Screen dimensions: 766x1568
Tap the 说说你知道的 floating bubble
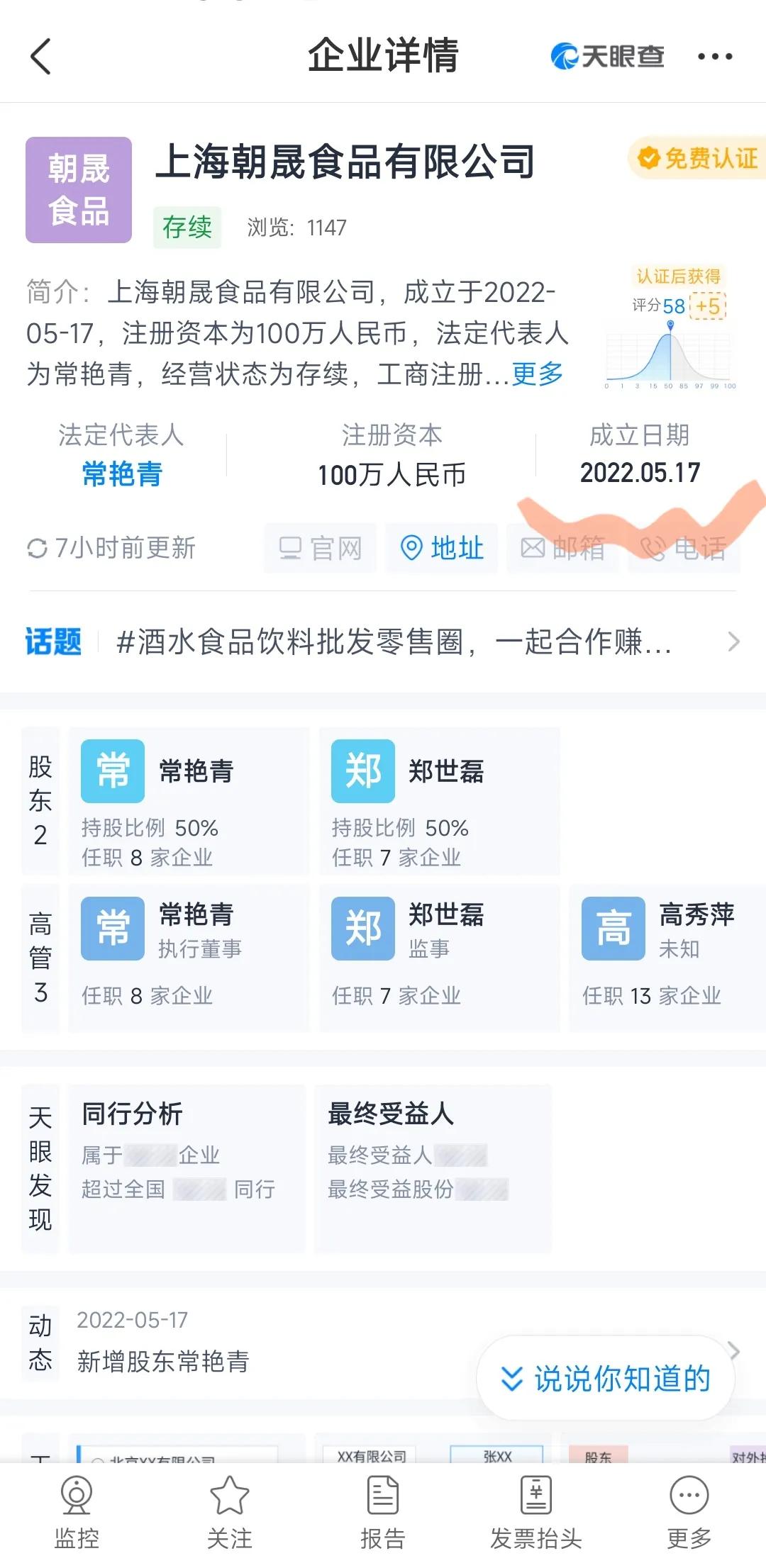604,1379
